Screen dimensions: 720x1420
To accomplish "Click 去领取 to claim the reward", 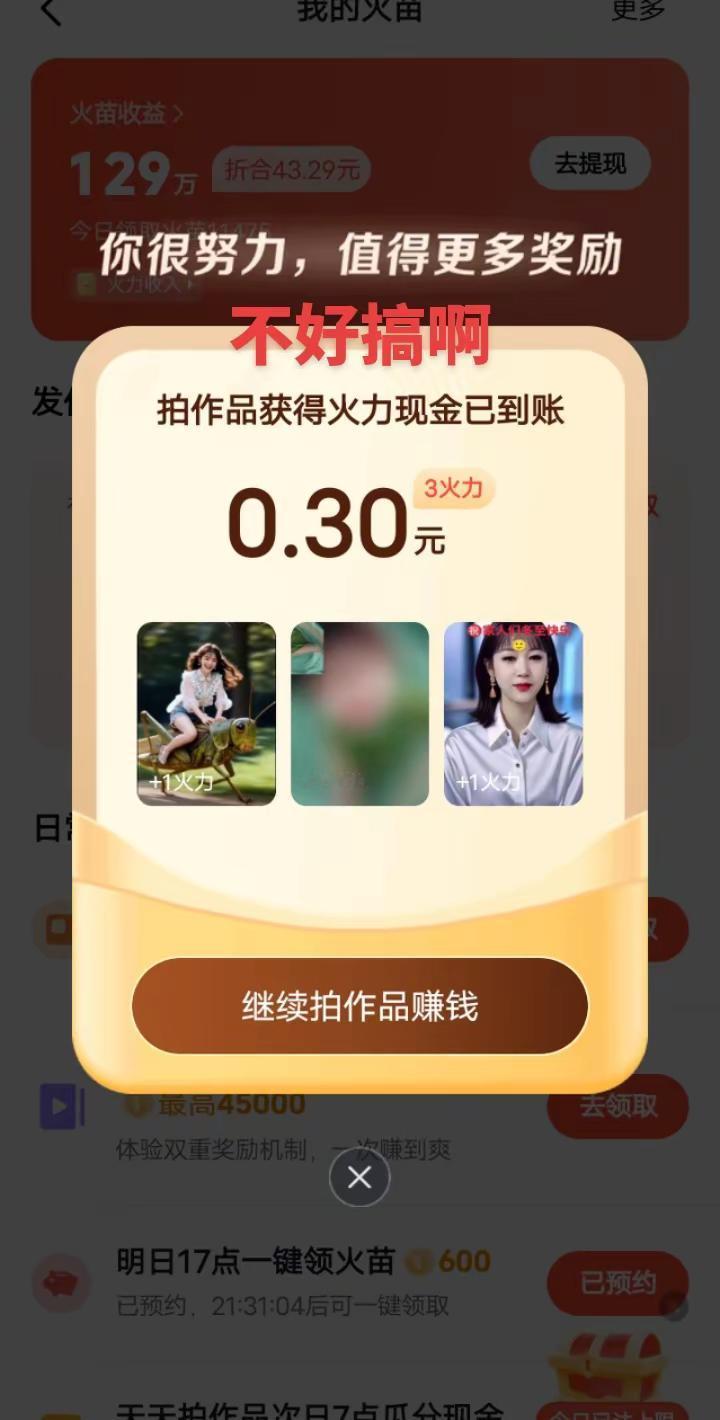I will pyautogui.click(x=617, y=1106).
